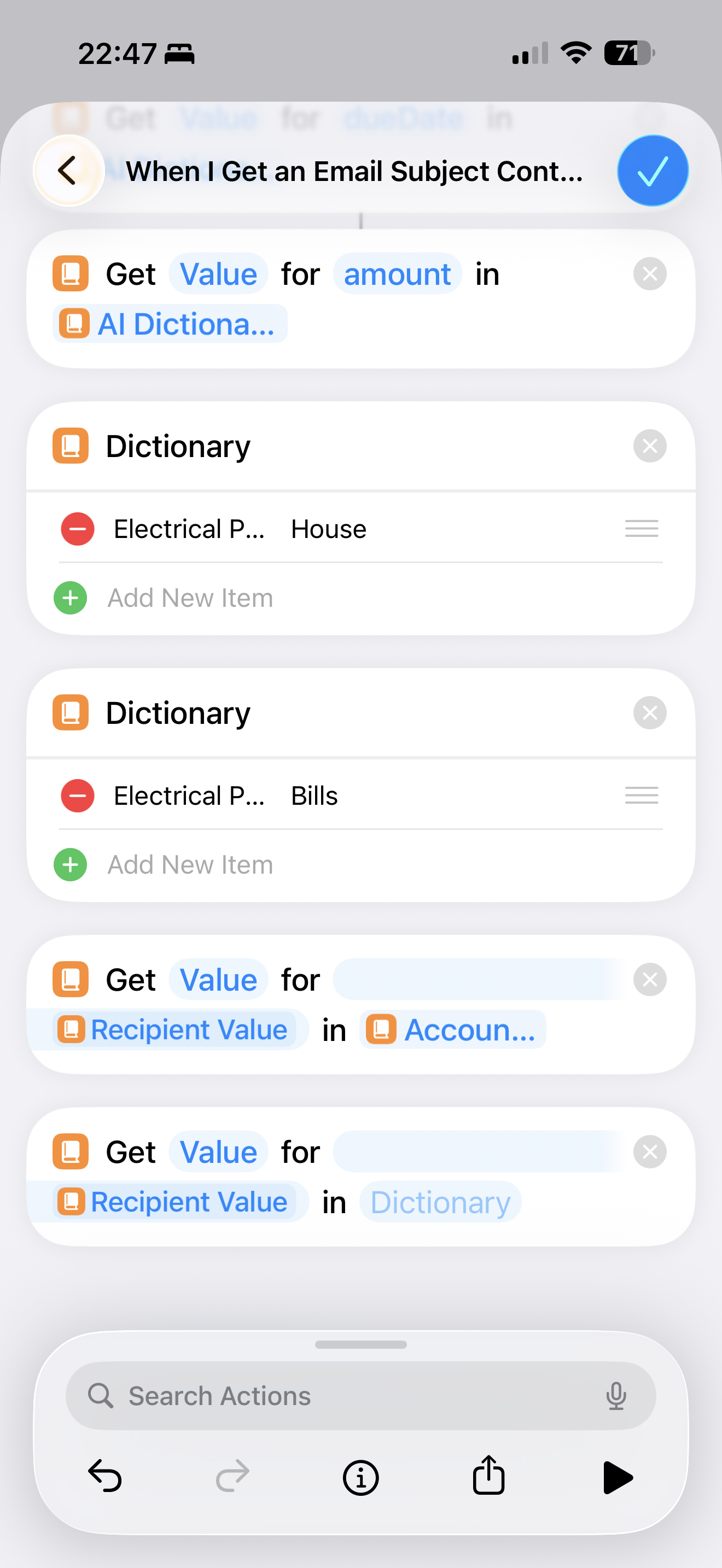Set the empty Dictionary placeholder parameter
722x1568 pixels.
coord(440,1202)
